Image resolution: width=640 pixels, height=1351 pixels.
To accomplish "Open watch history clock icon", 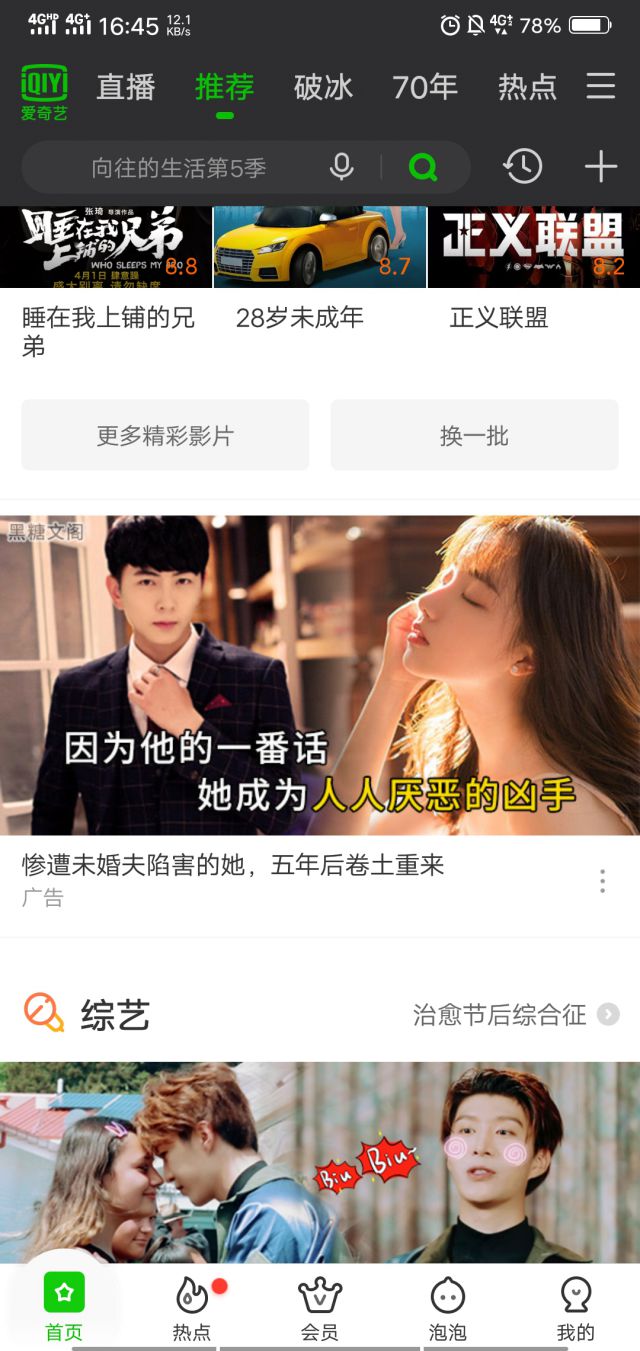I will pos(523,167).
